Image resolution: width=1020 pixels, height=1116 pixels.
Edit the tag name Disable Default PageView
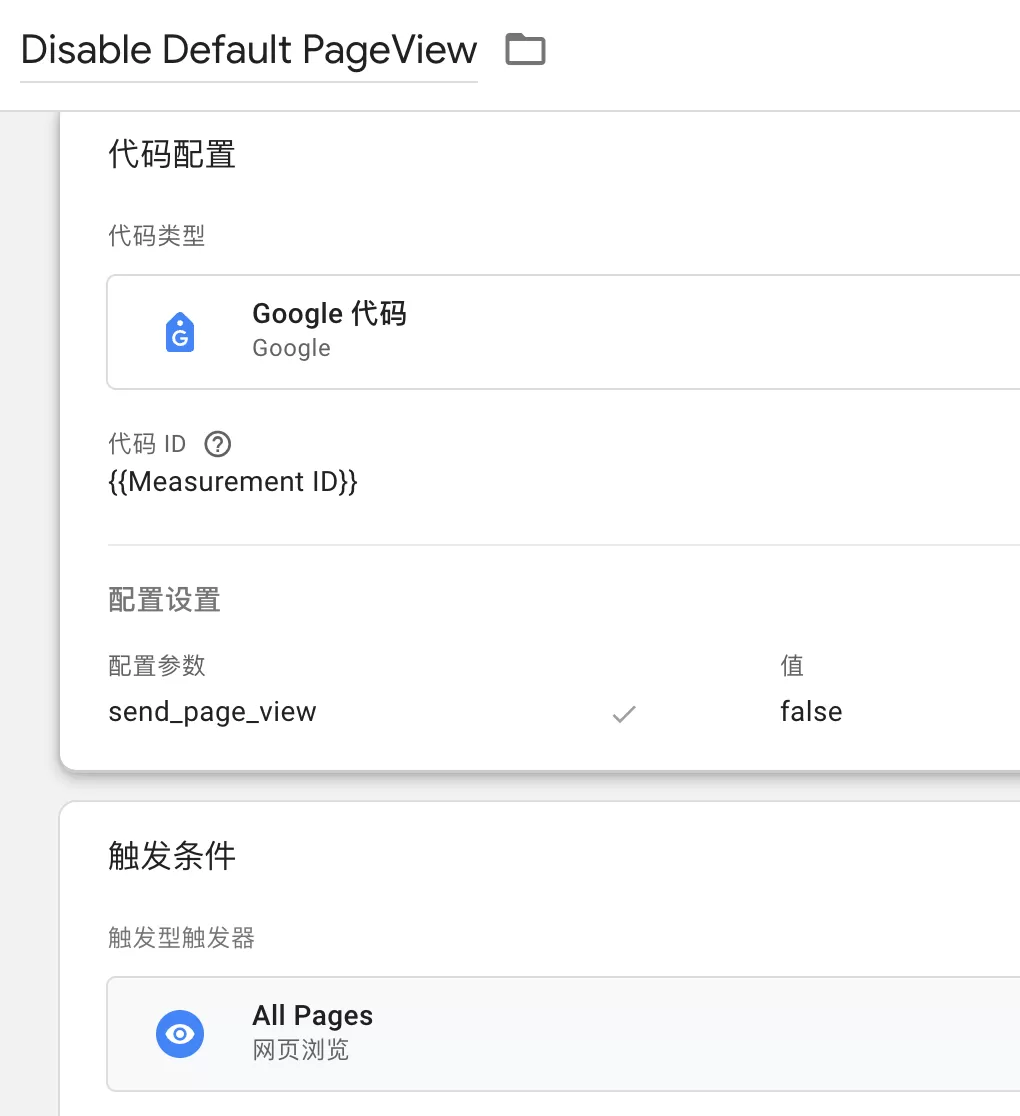[248, 50]
